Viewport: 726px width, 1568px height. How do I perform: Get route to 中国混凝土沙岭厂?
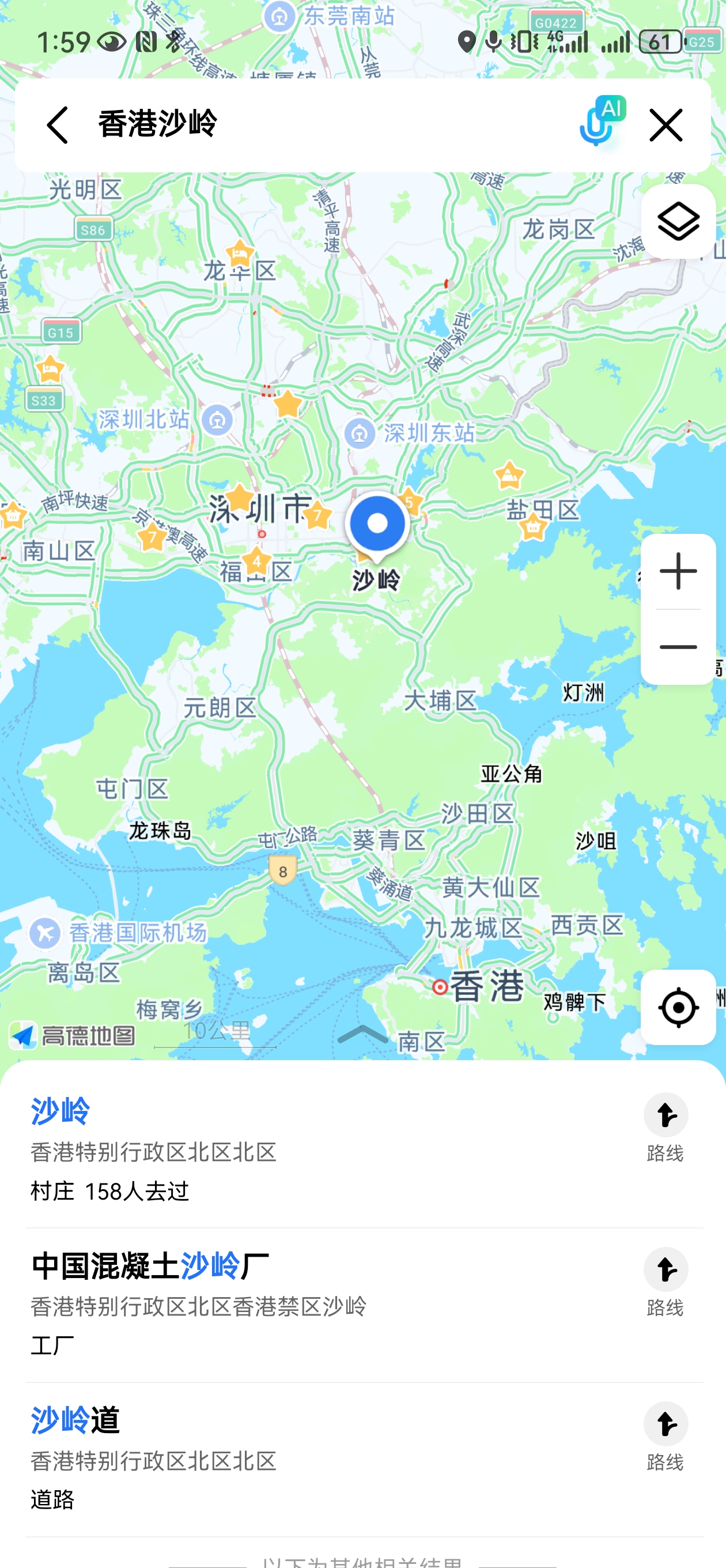point(665,1283)
